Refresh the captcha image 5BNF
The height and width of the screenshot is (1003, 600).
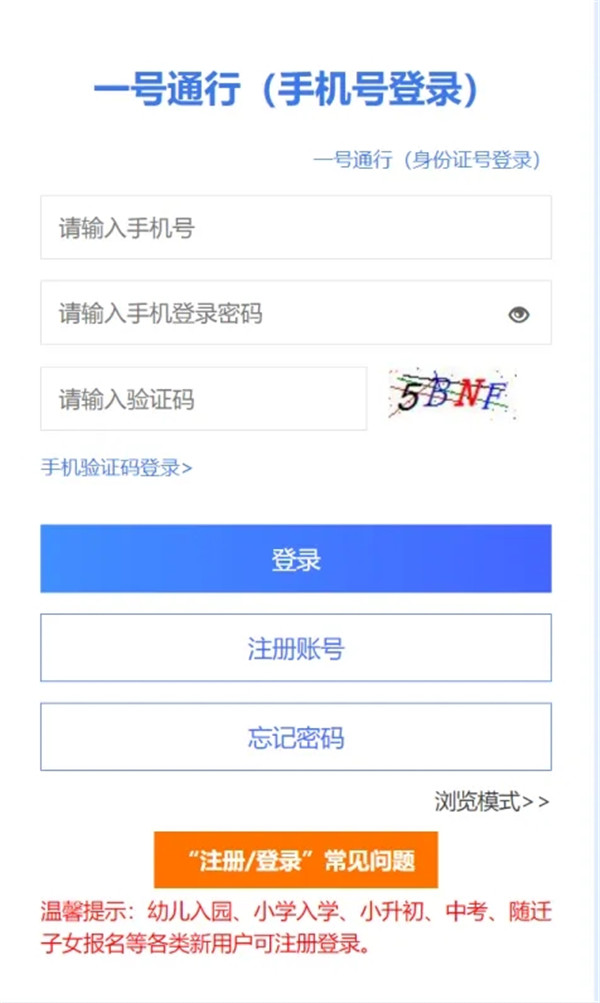pyautogui.click(x=453, y=396)
